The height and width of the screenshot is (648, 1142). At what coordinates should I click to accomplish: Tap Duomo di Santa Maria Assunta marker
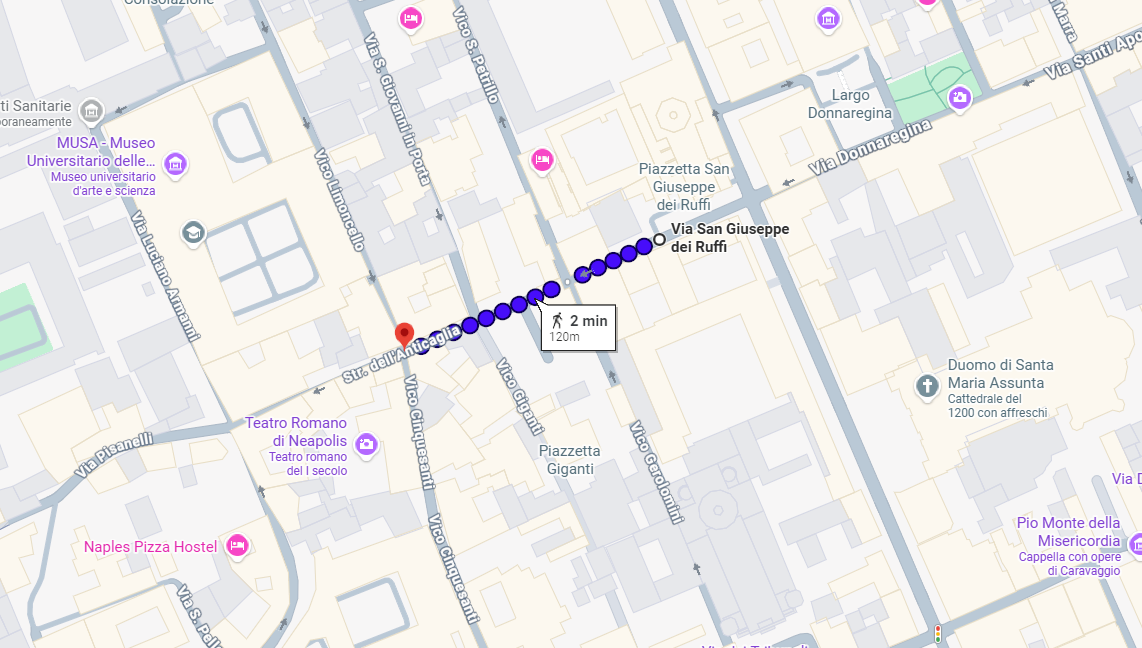click(x=927, y=385)
